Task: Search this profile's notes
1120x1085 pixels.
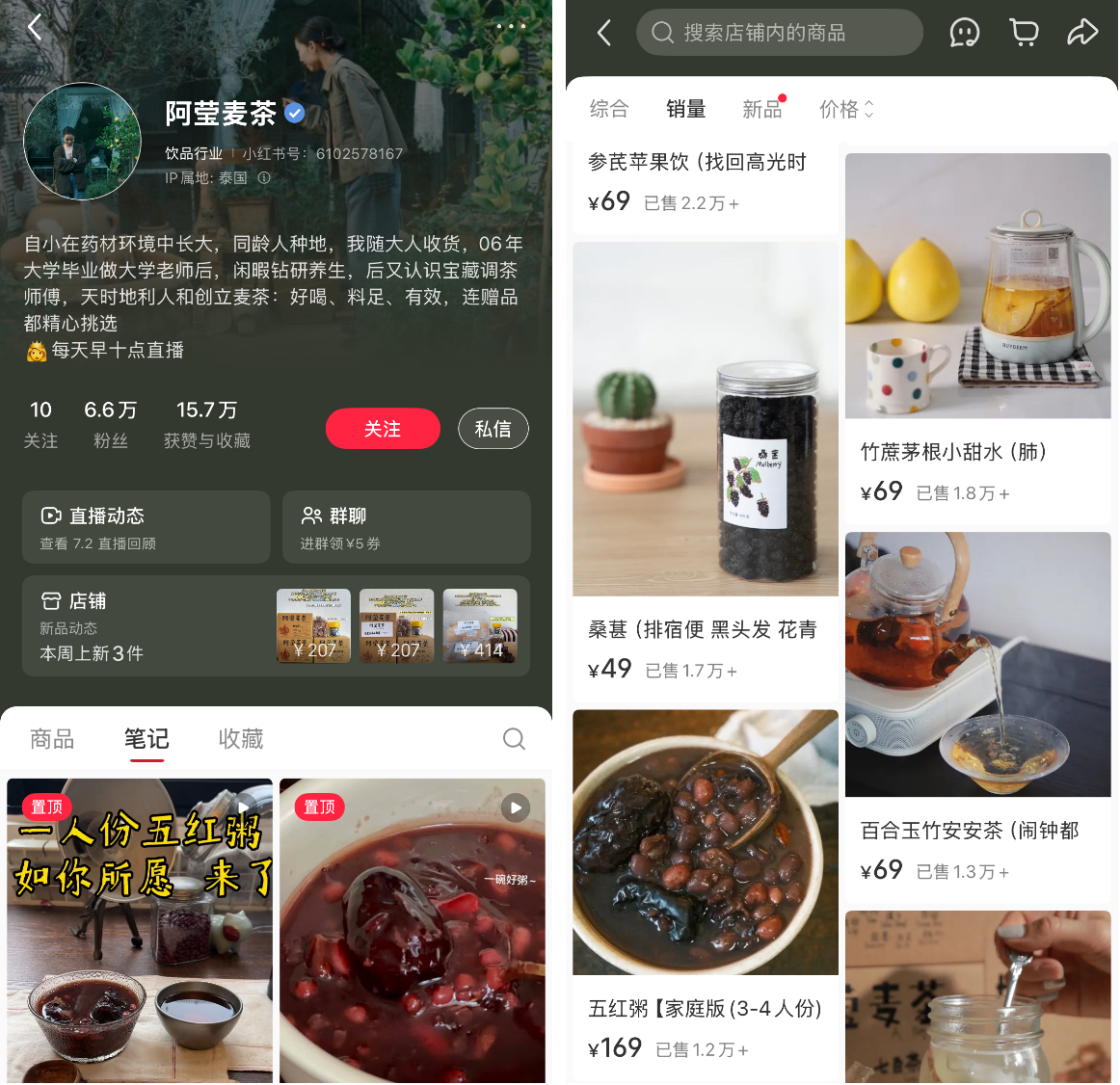Action: (515, 739)
